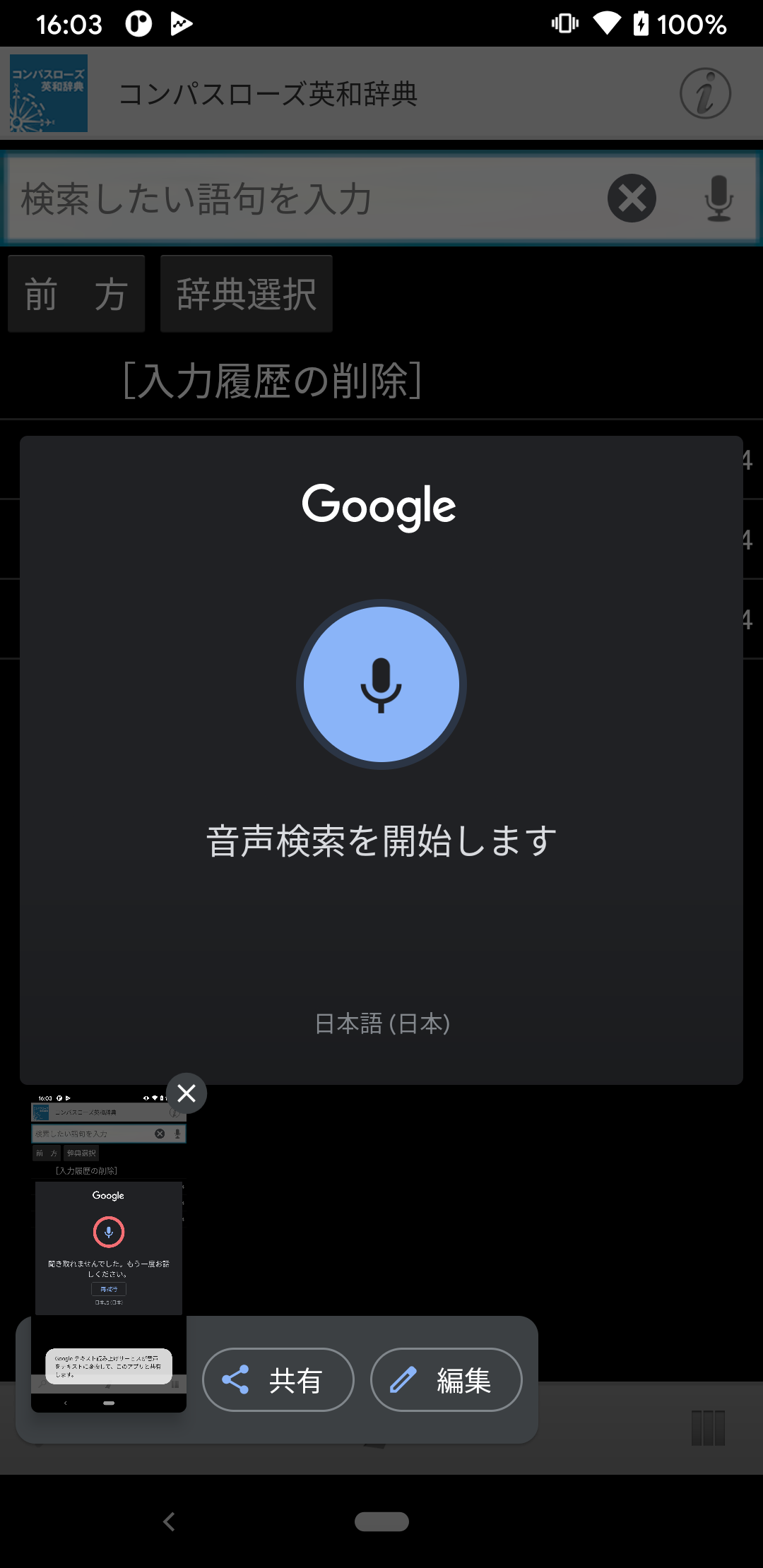763x1568 pixels.
Task: Tap the blue microphone to start voice search
Action: [x=381, y=684]
